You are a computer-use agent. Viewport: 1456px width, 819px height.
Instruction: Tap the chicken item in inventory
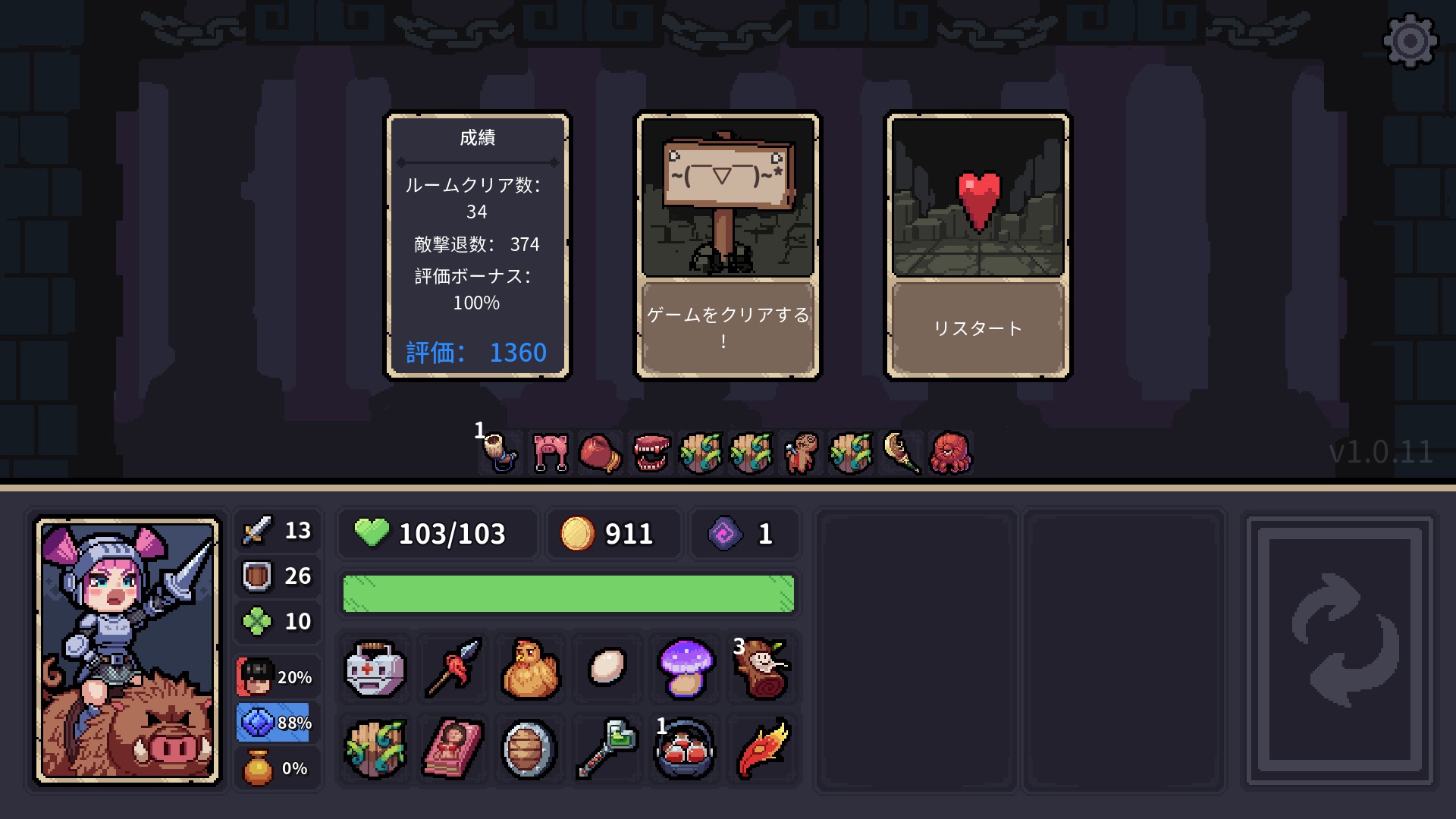530,670
